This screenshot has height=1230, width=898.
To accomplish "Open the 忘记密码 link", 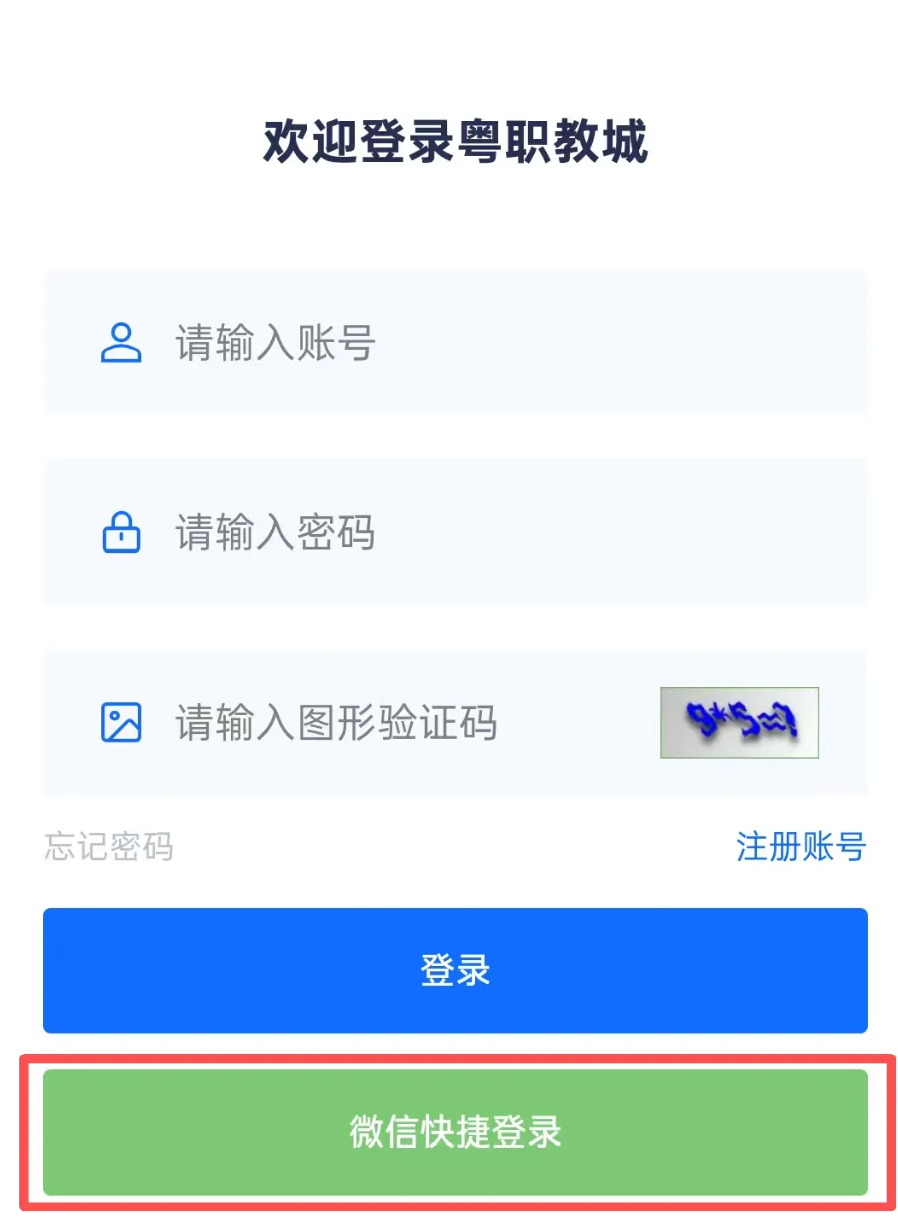I will pos(109,847).
